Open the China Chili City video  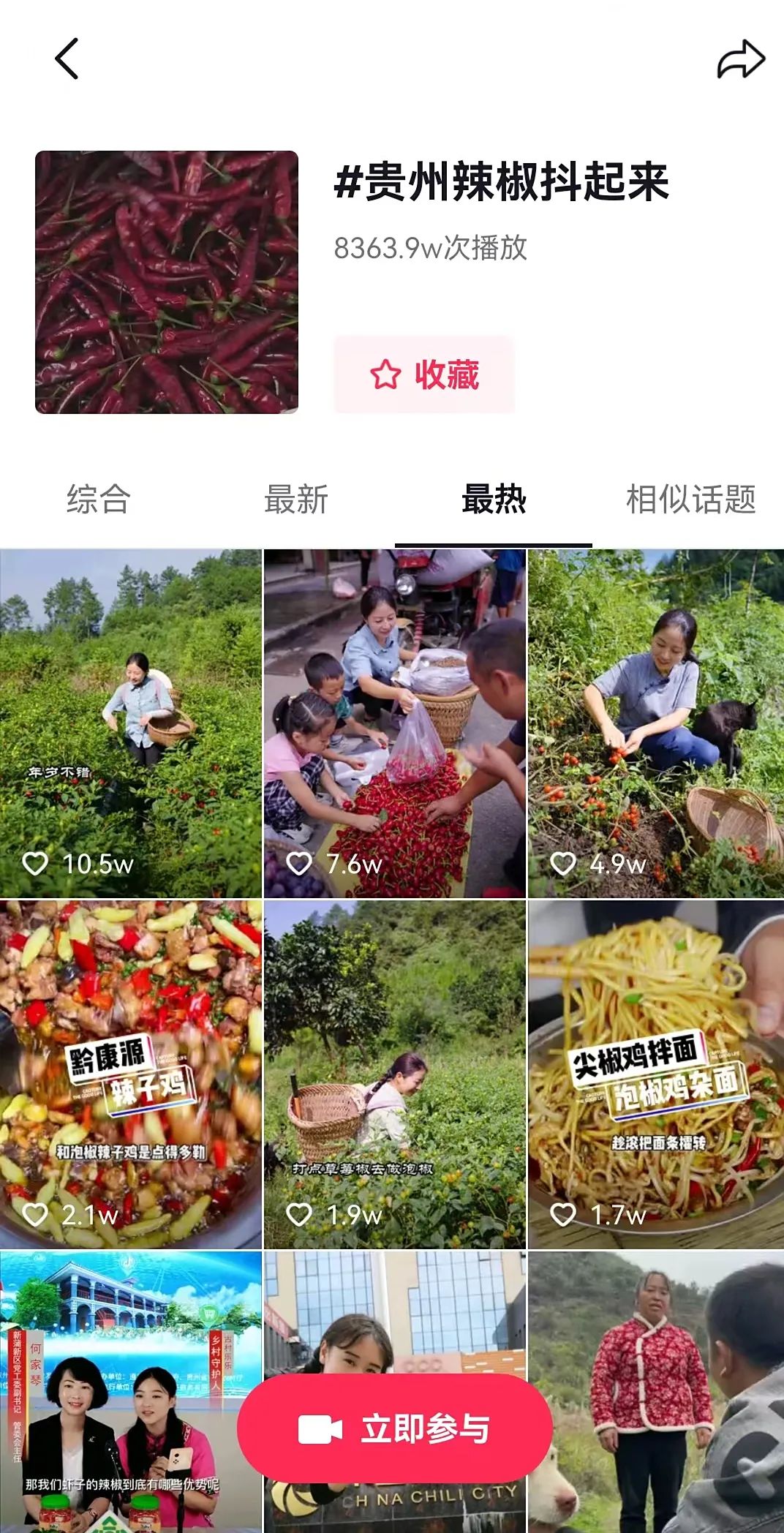(395, 1309)
